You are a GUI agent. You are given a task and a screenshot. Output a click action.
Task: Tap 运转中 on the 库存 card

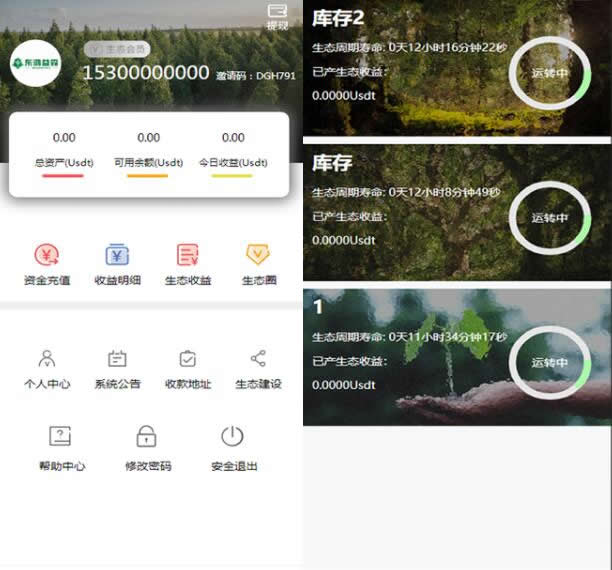click(549, 218)
